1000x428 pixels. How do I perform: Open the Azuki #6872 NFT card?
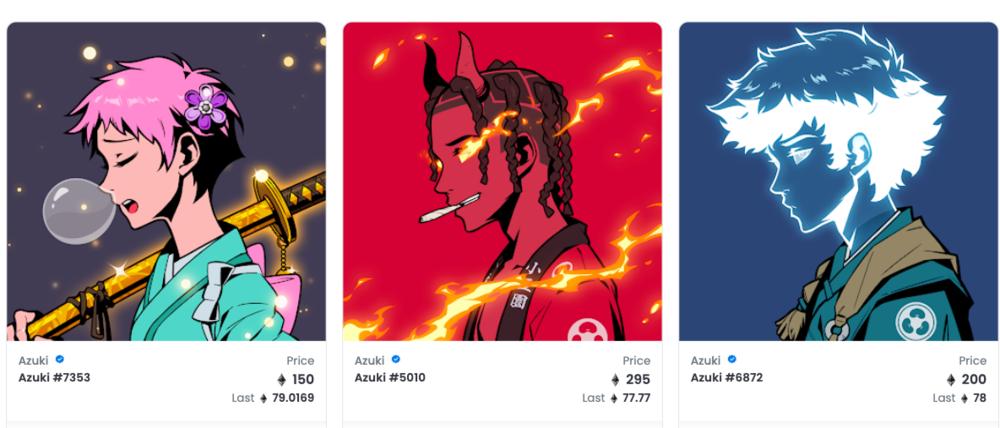838,182
